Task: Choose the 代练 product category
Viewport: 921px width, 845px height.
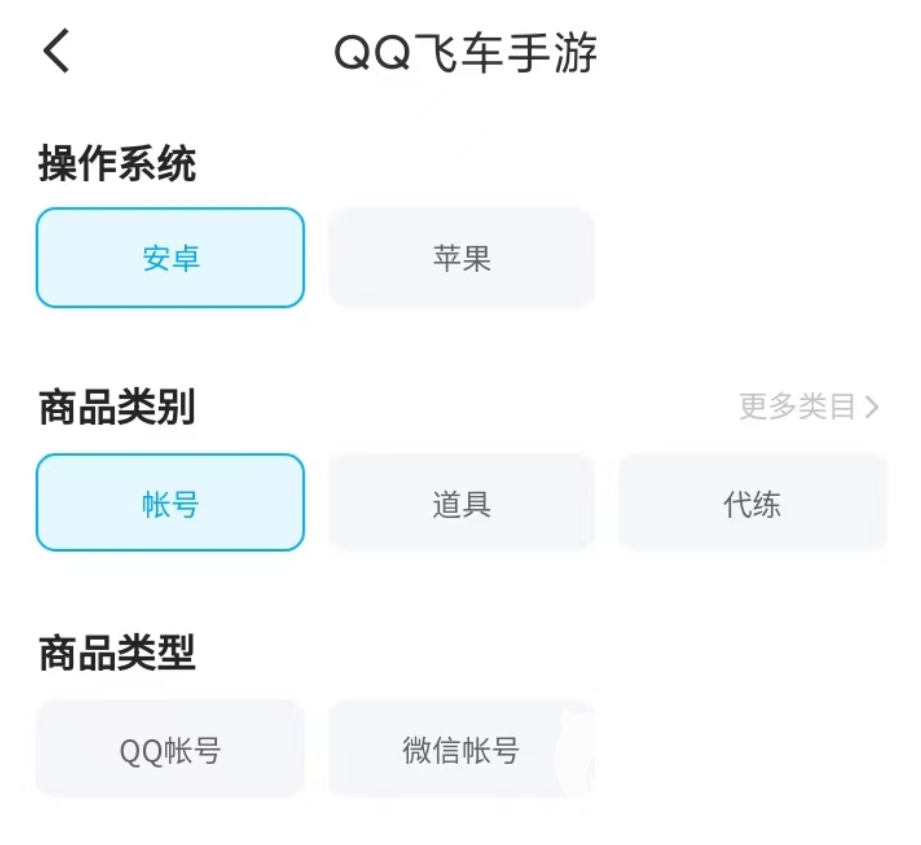Action: point(752,503)
